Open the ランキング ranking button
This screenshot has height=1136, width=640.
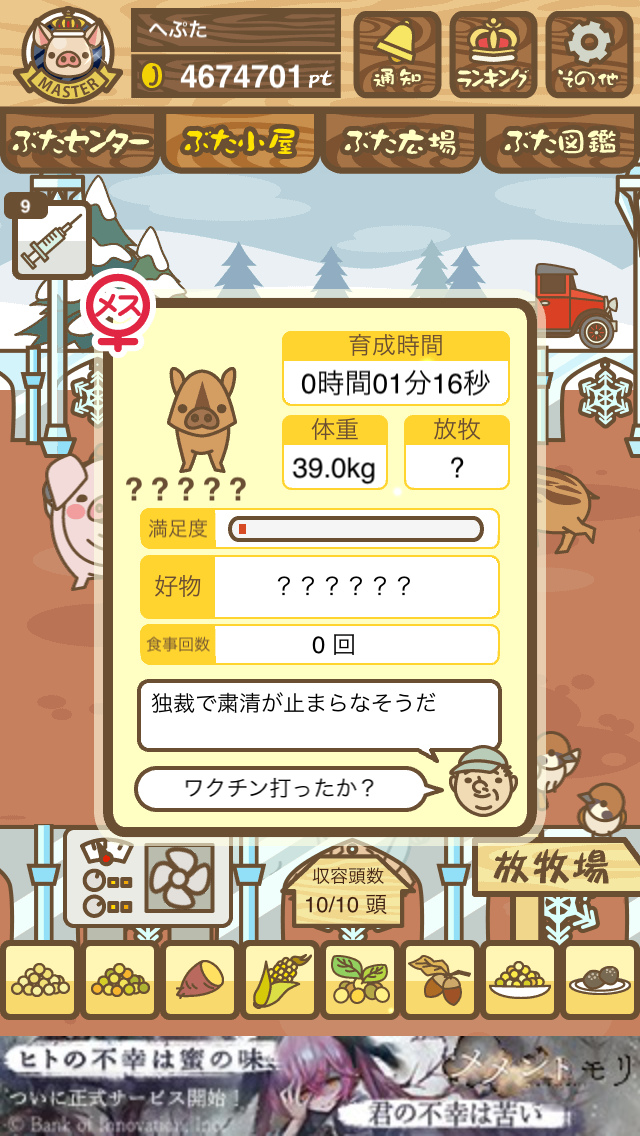tap(493, 54)
